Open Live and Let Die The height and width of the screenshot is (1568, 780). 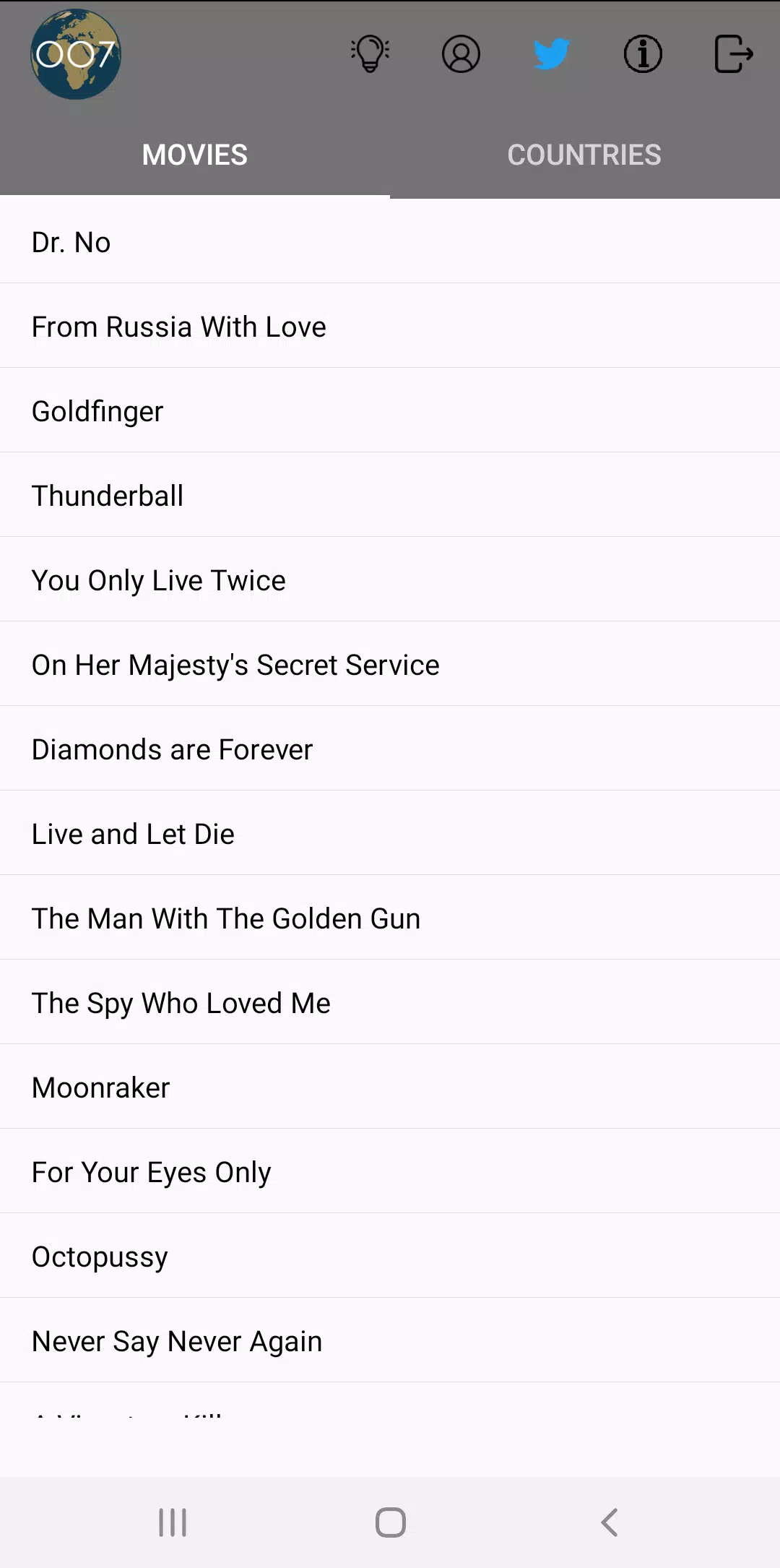point(390,834)
